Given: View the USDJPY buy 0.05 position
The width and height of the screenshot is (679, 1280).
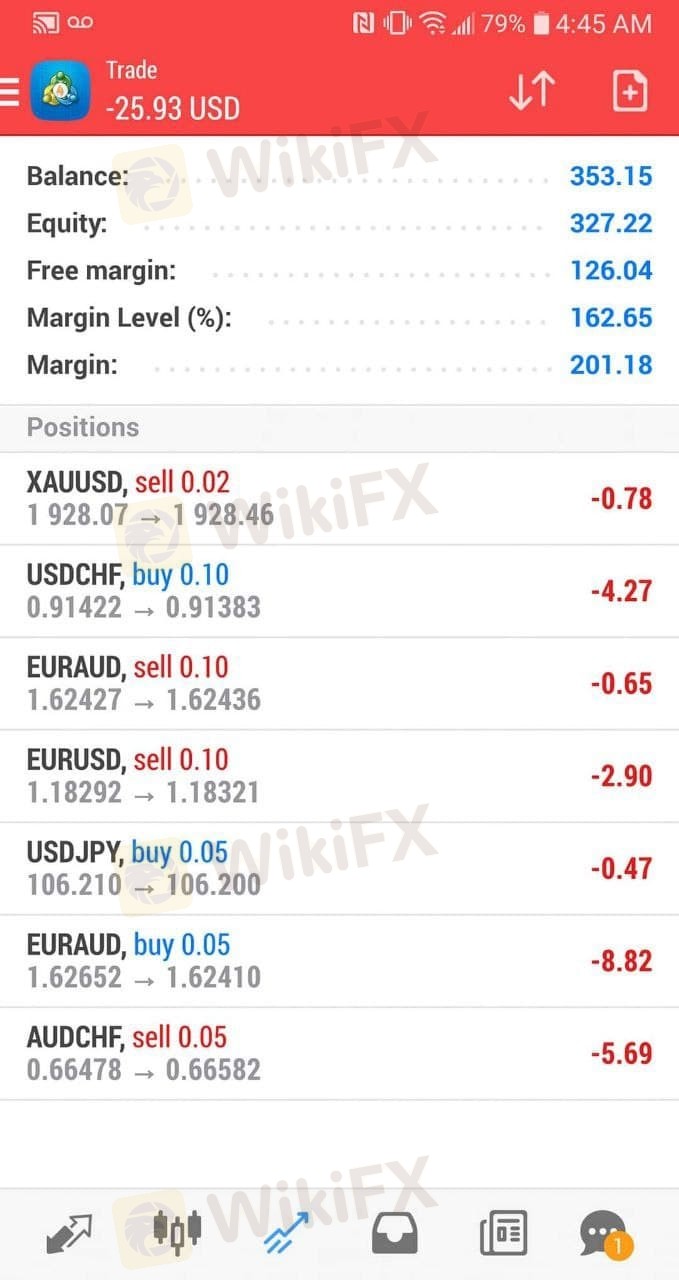Looking at the screenshot, I should (339, 869).
